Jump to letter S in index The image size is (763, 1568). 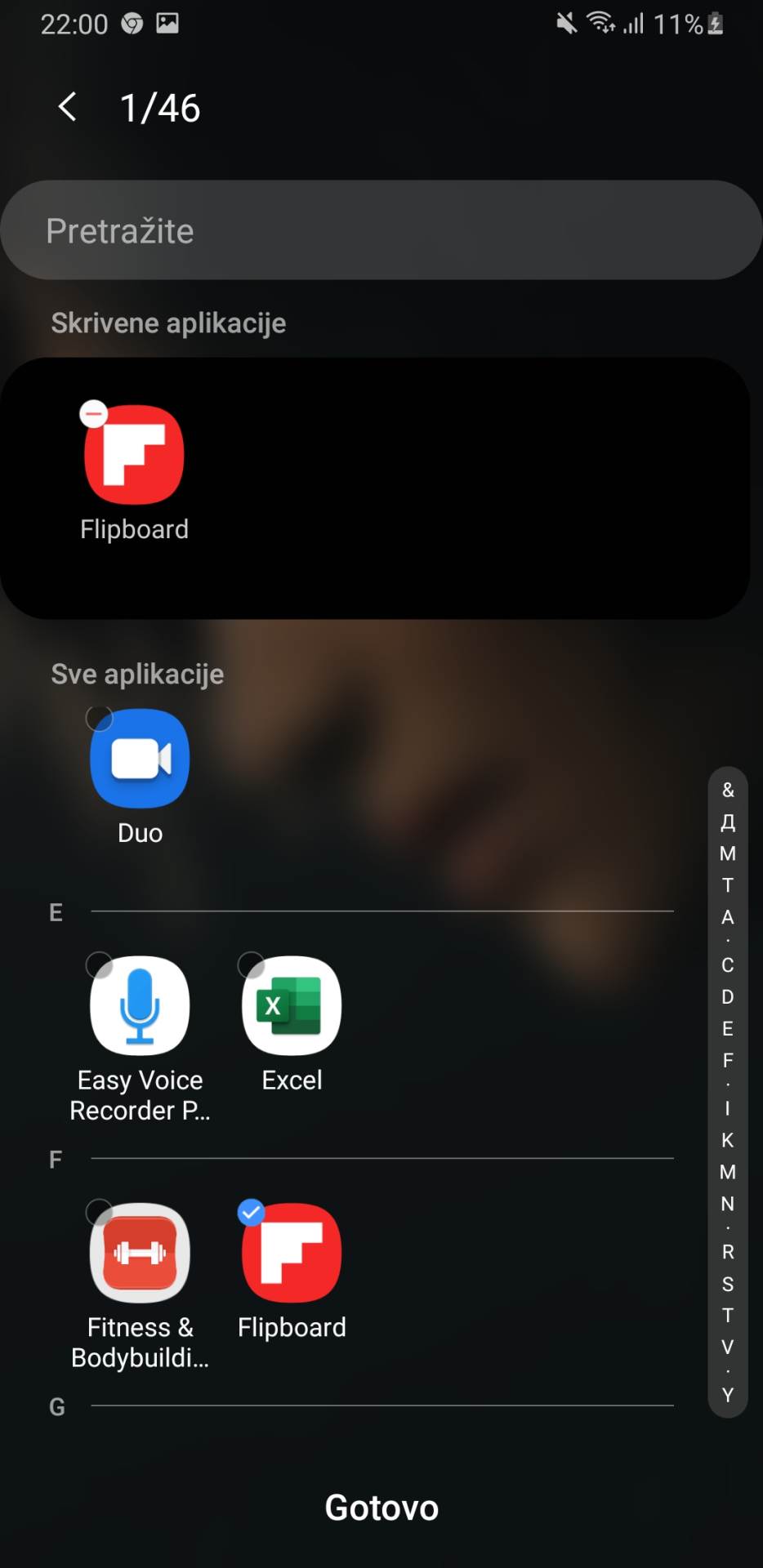click(727, 1284)
